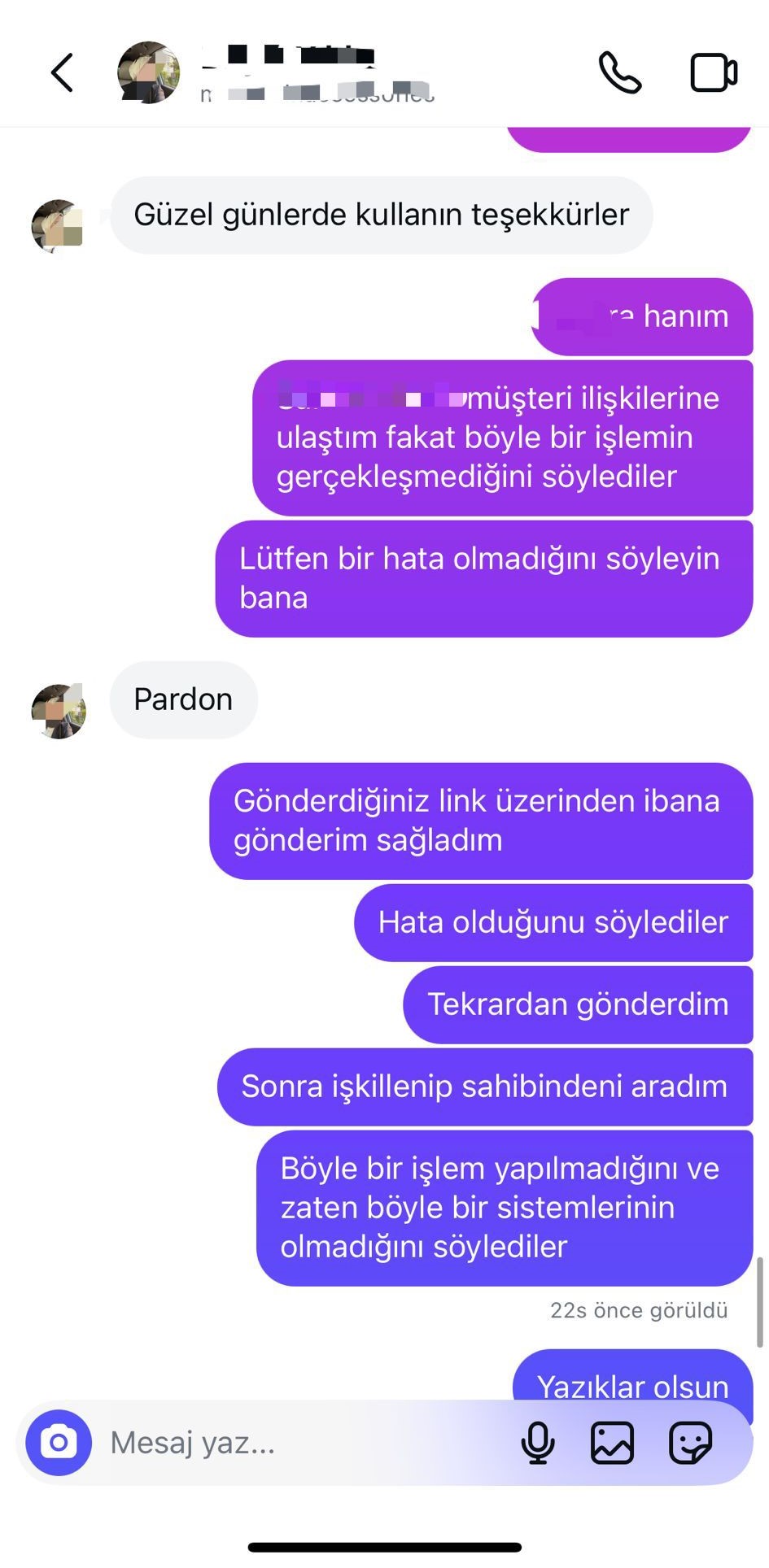Viewport: 769px width, 1568px height.
Task: Open the contact's profile from header avatar
Action: [149, 72]
